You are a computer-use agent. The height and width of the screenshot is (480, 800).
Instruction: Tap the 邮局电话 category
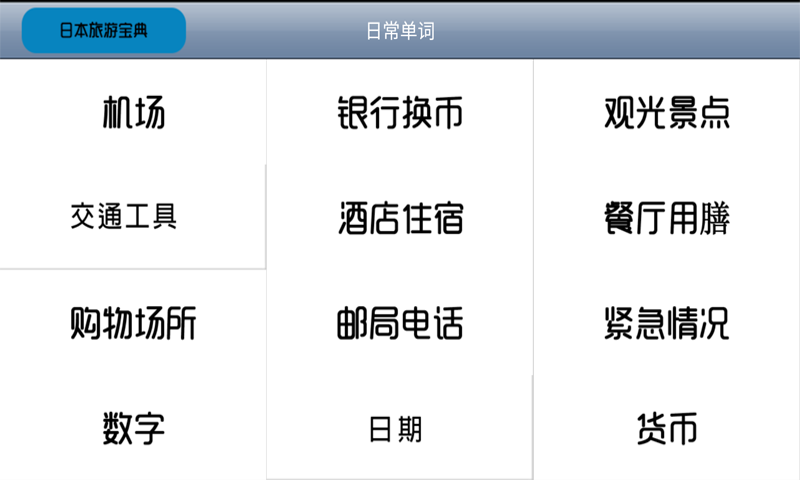[x=399, y=323]
